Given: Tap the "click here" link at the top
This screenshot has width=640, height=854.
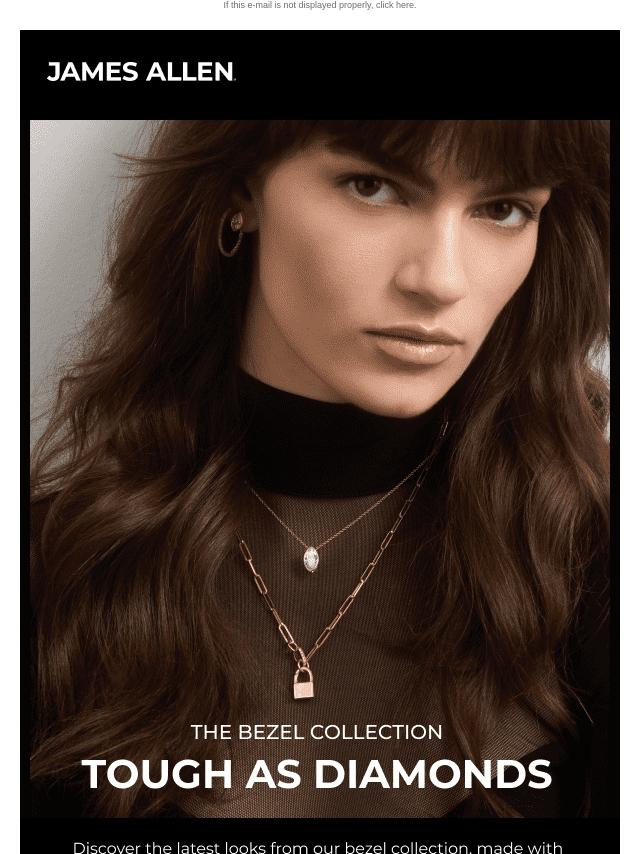Looking at the screenshot, I should coord(394,6).
